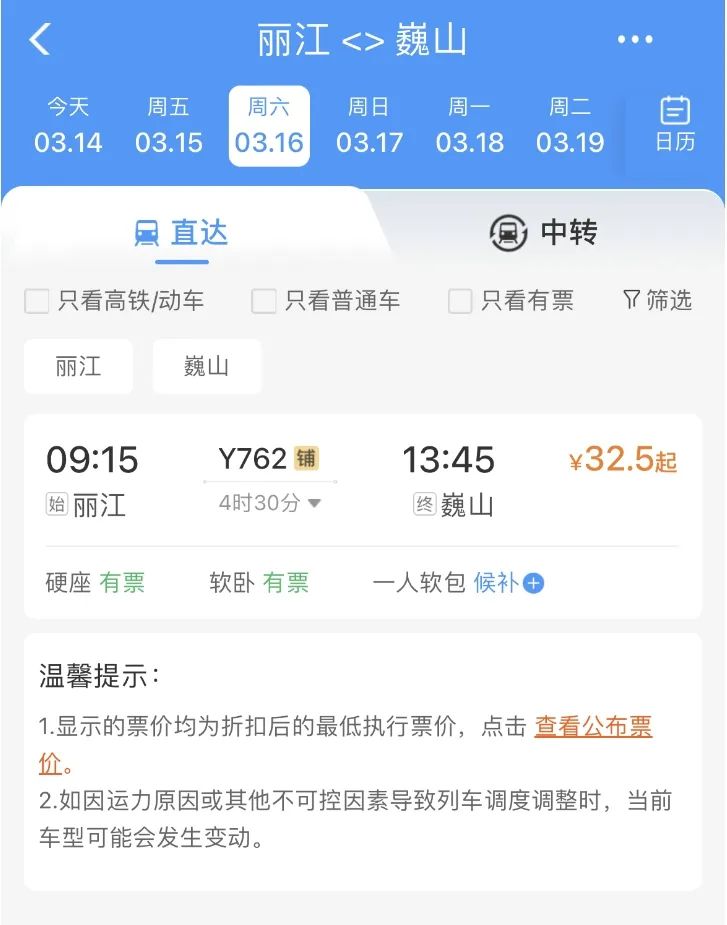Add 候补 waitlist for 一人软包

pos(533,583)
